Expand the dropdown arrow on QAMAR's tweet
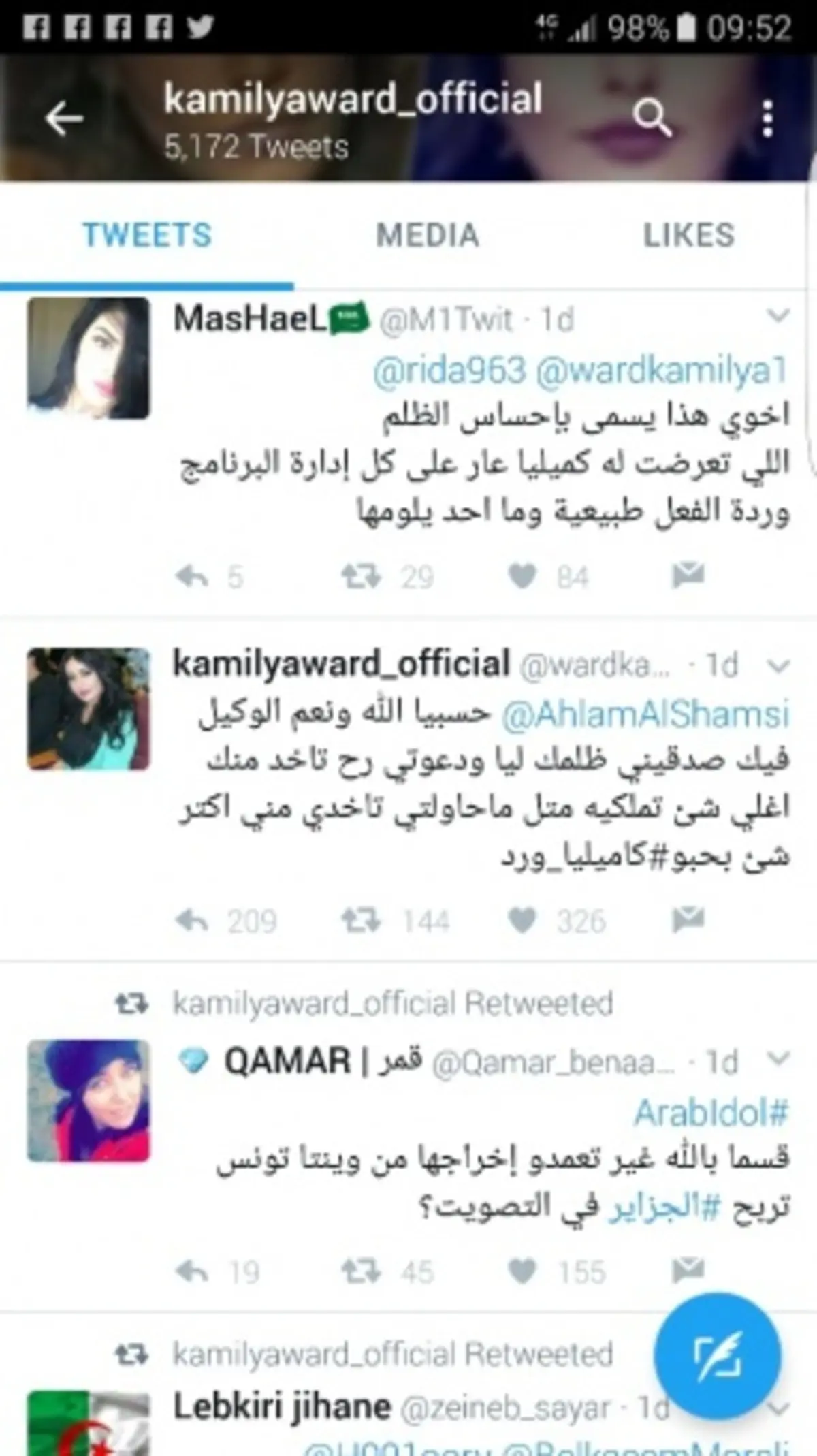The width and height of the screenshot is (817, 1456). coord(778,1058)
